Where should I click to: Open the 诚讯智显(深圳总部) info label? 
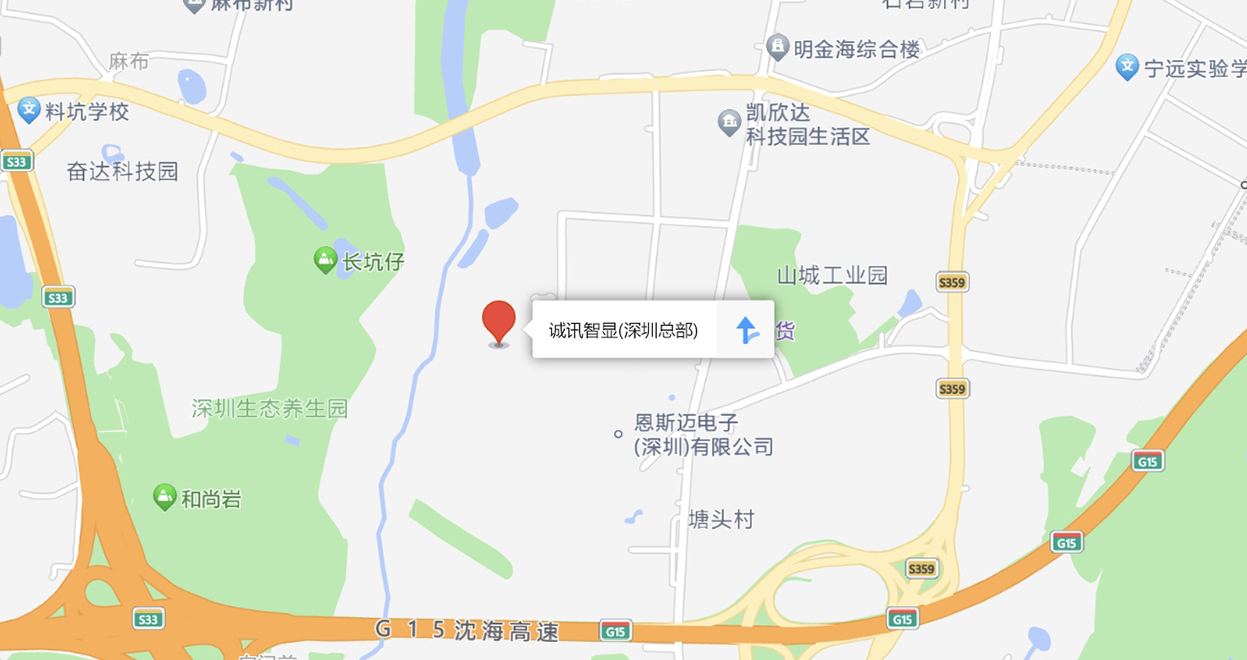(x=624, y=330)
